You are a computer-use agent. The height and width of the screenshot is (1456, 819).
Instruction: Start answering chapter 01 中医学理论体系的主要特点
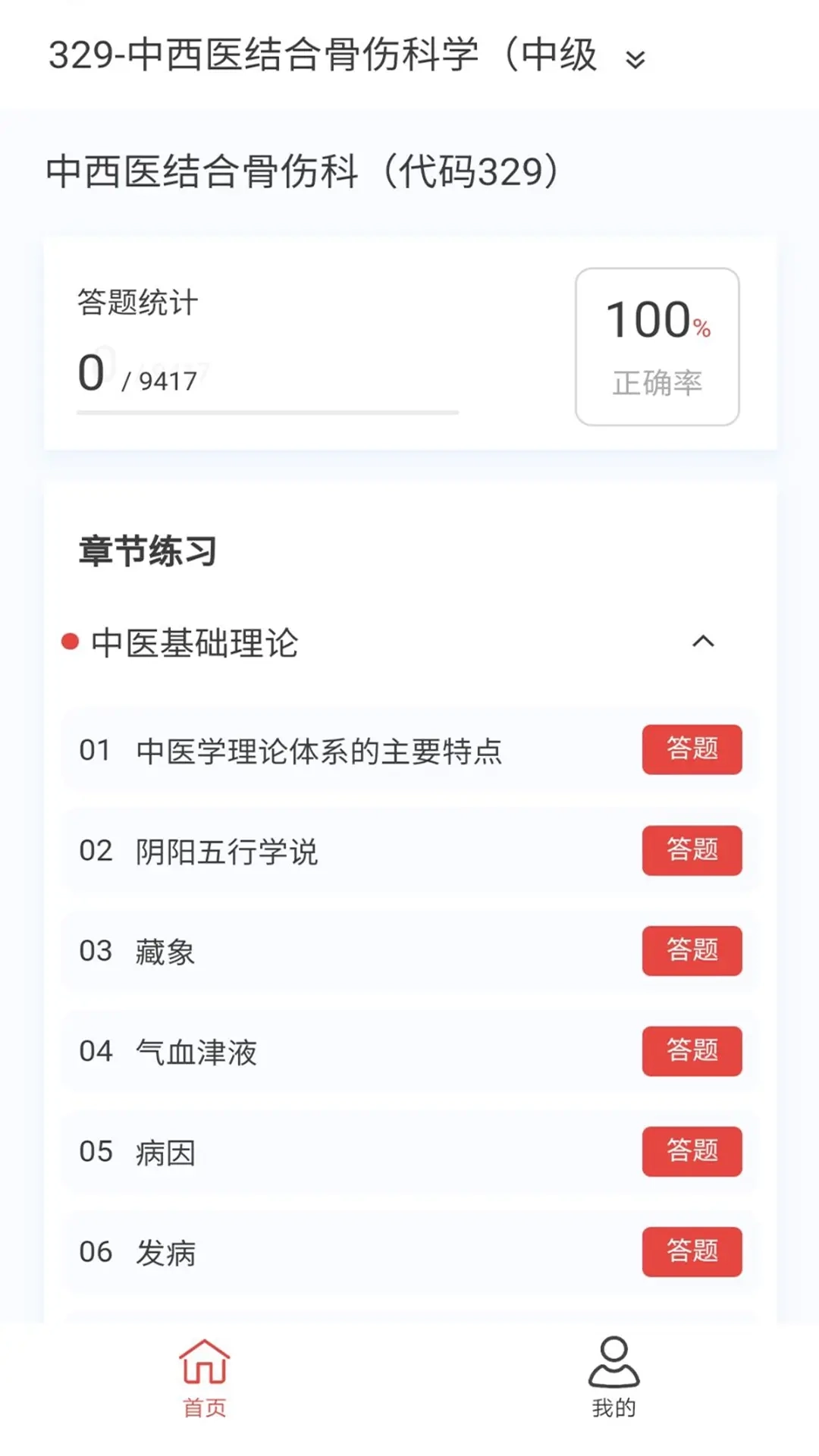pos(691,750)
